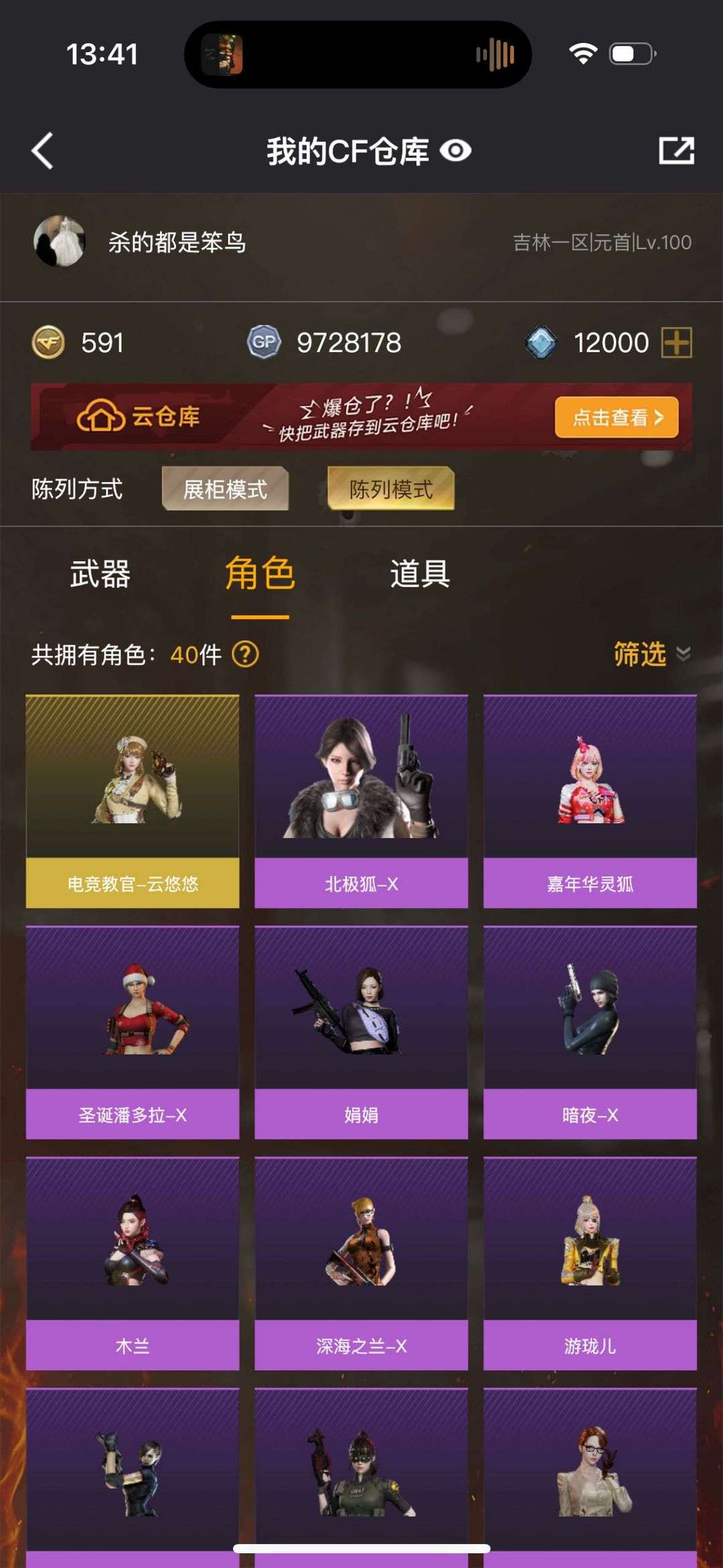
Task: Select the 深海之兰-X character card
Action: click(x=361, y=1263)
